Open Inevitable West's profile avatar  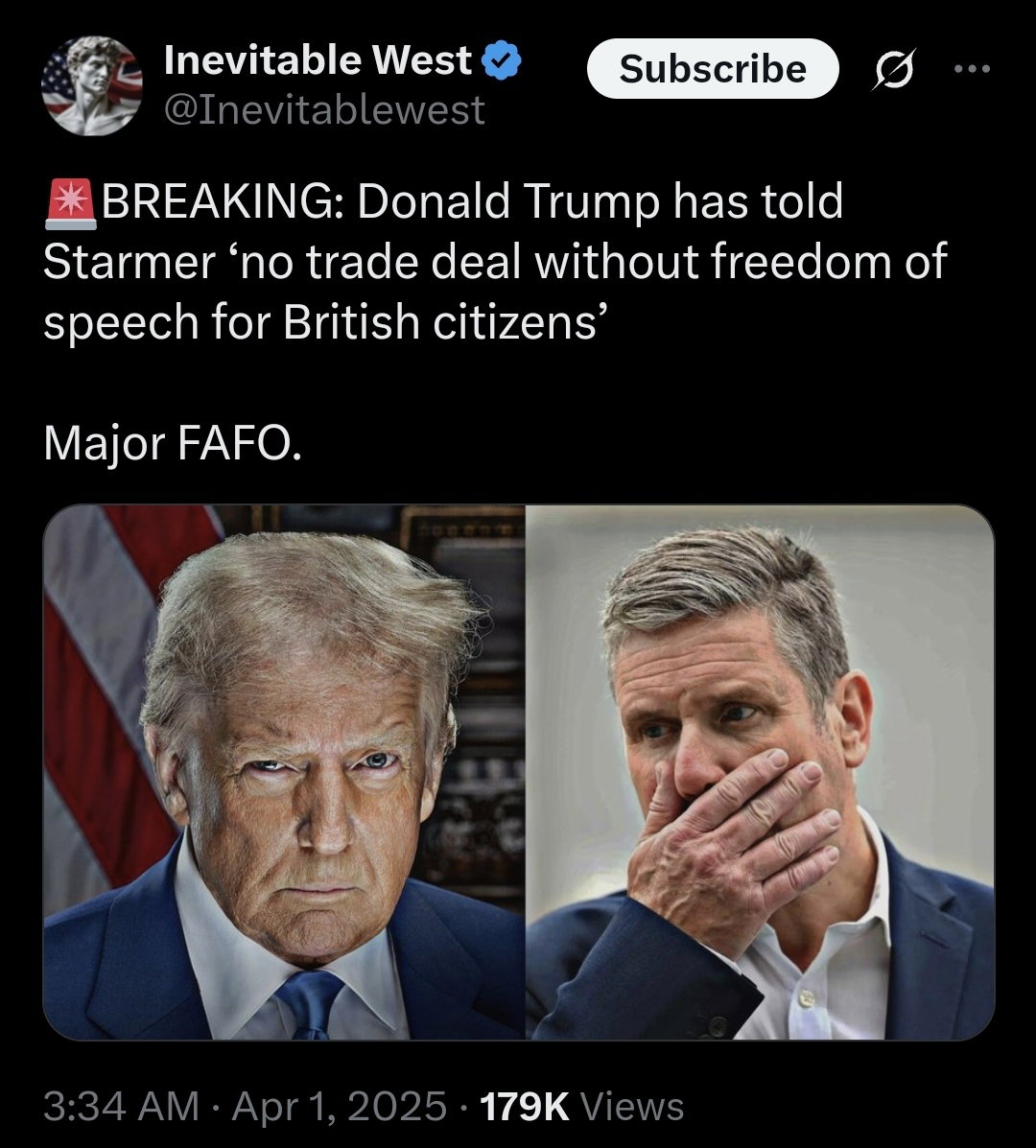pos(92,85)
